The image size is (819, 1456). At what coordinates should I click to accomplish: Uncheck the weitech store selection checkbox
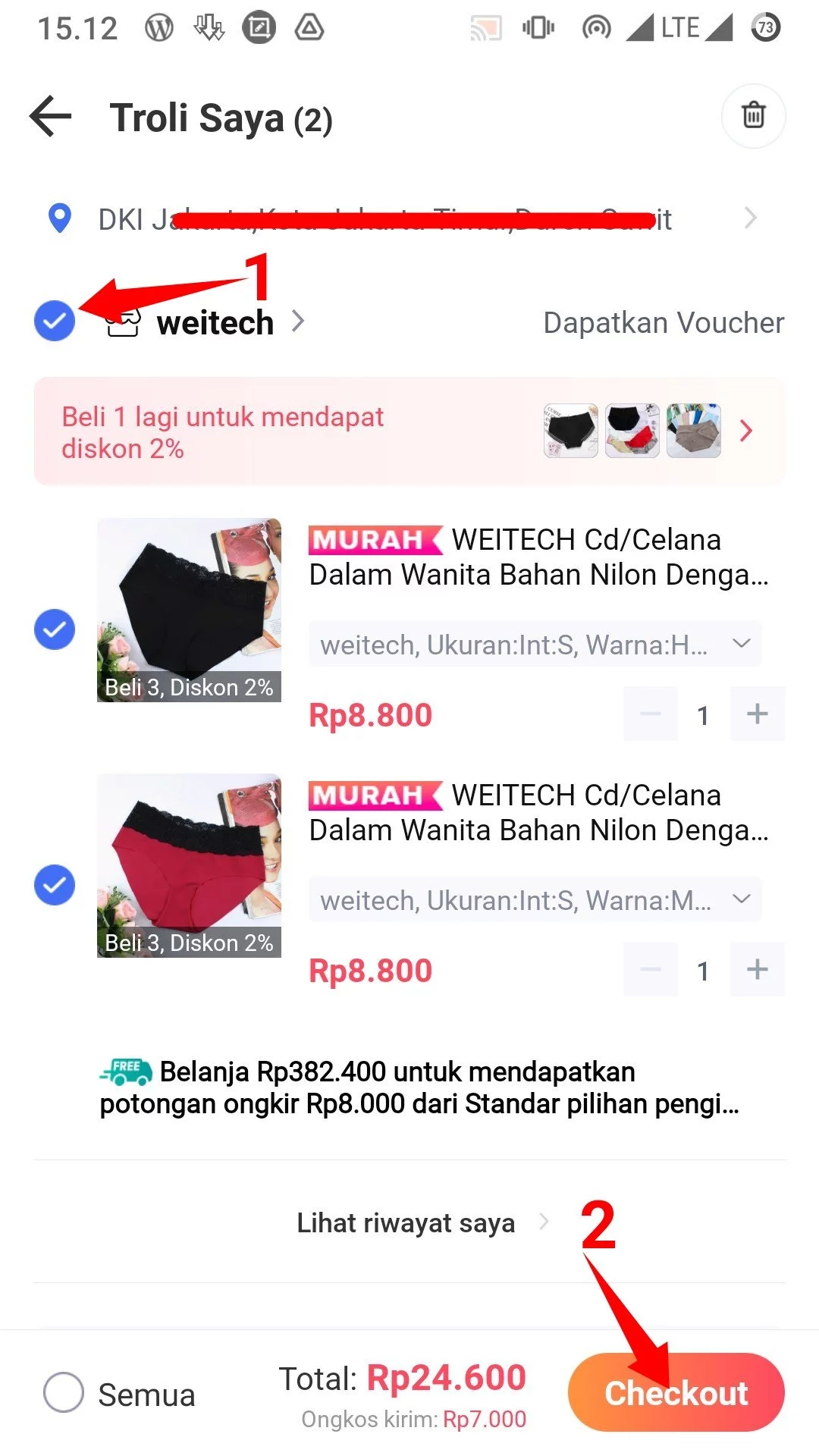pos(54,322)
